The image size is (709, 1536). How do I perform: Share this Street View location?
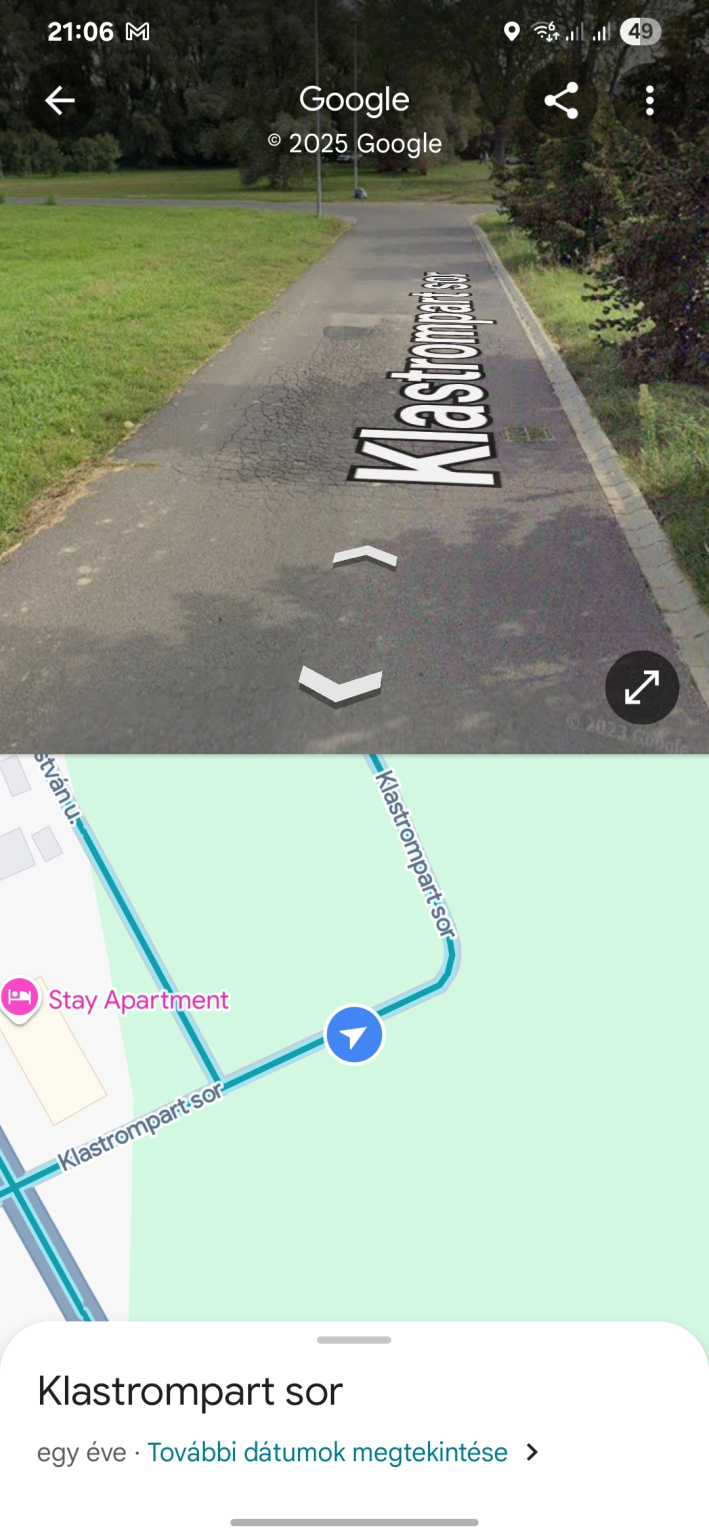[561, 100]
